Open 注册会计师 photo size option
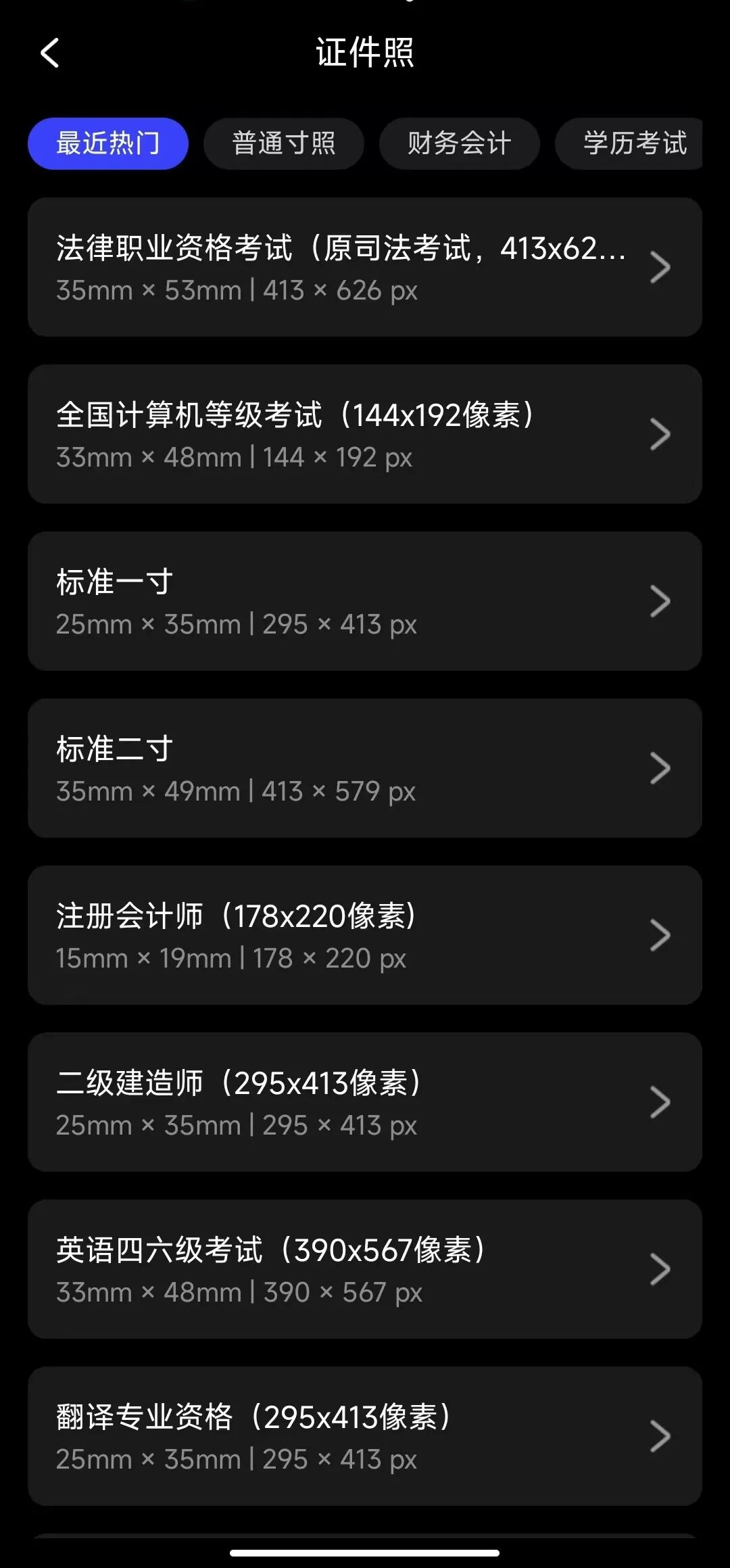Viewport: 730px width, 1568px height. (365, 935)
